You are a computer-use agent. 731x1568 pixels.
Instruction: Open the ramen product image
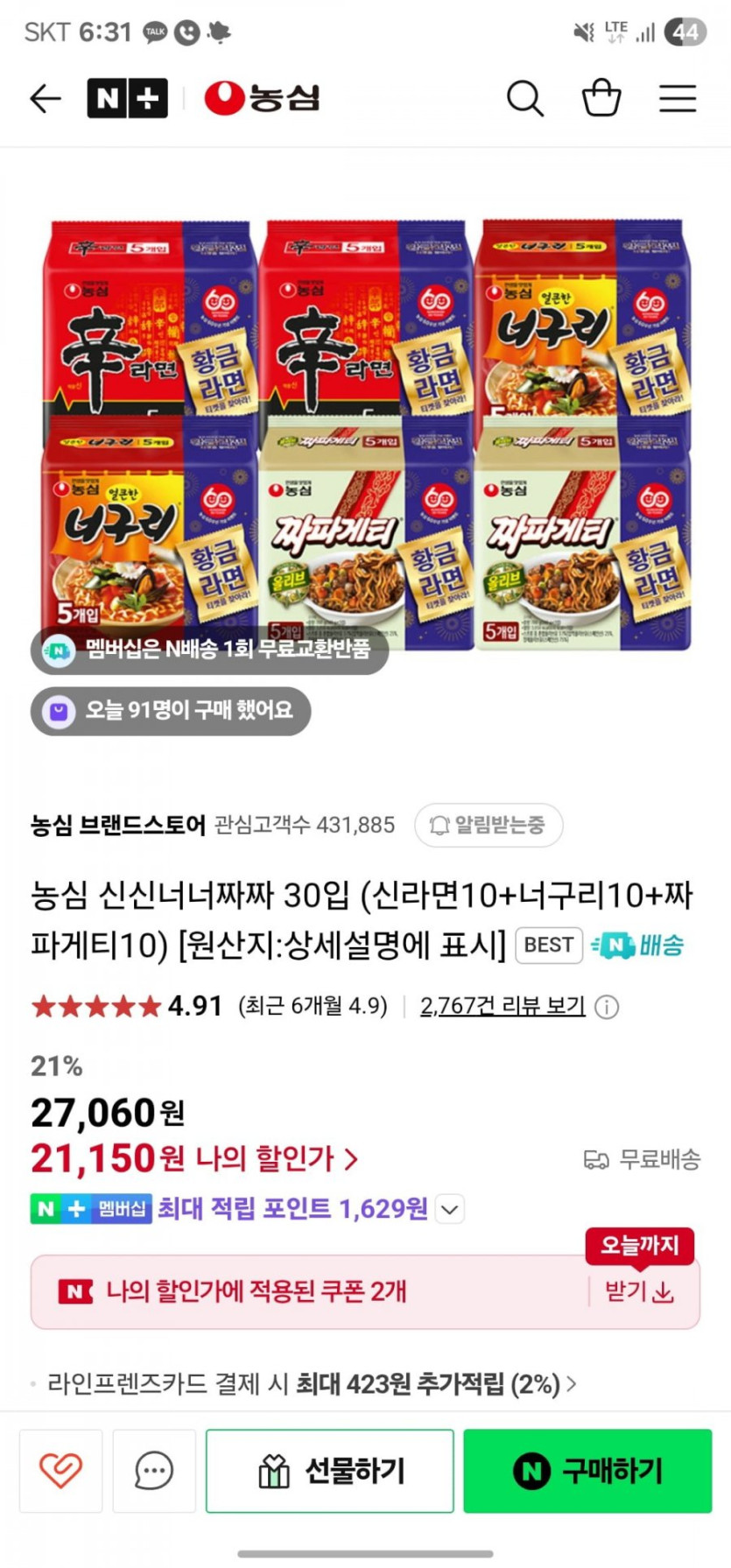click(366, 433)
